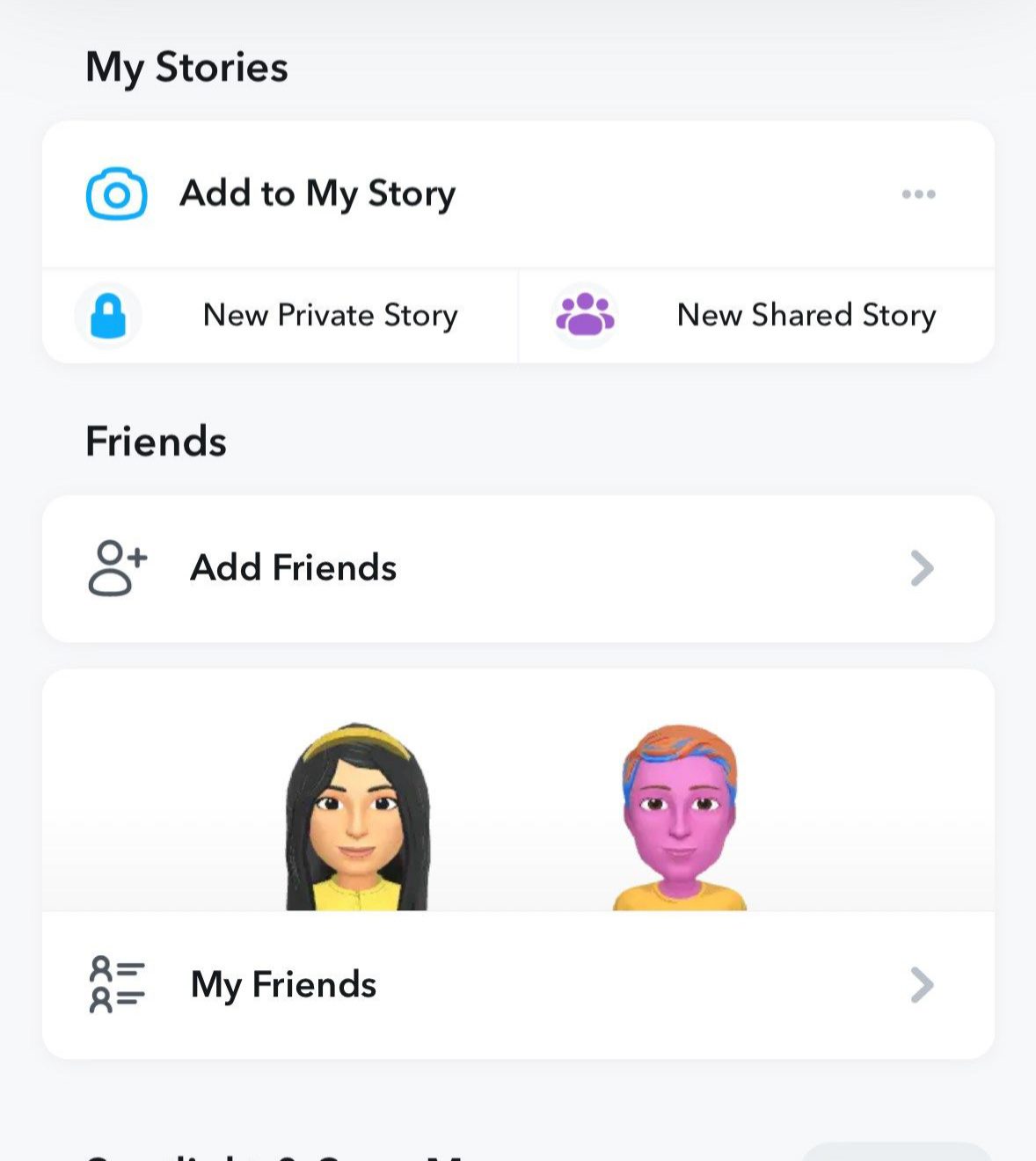Image resolution: width=1036 pixels, height=1161 pixels.
Task: Expand the Add Friends row via its chevron
Action: point(923,568)
